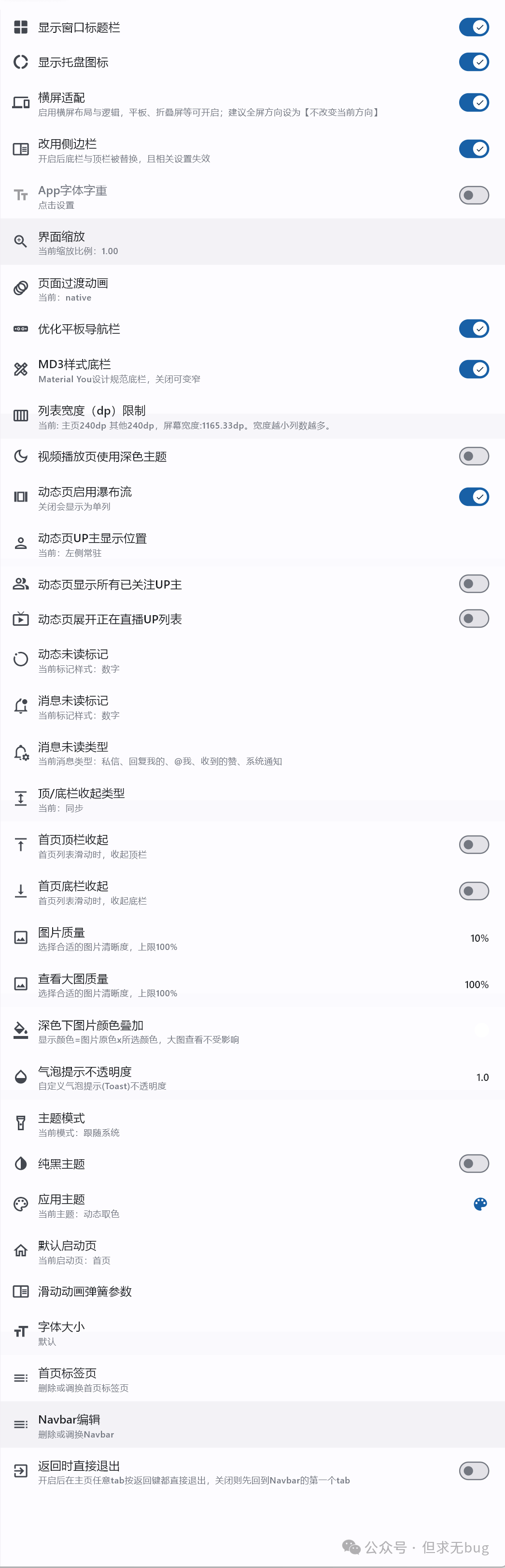505x1568 pixels.
Task: Enable 首页顶栏收起 switch
Action: [473, 845]
